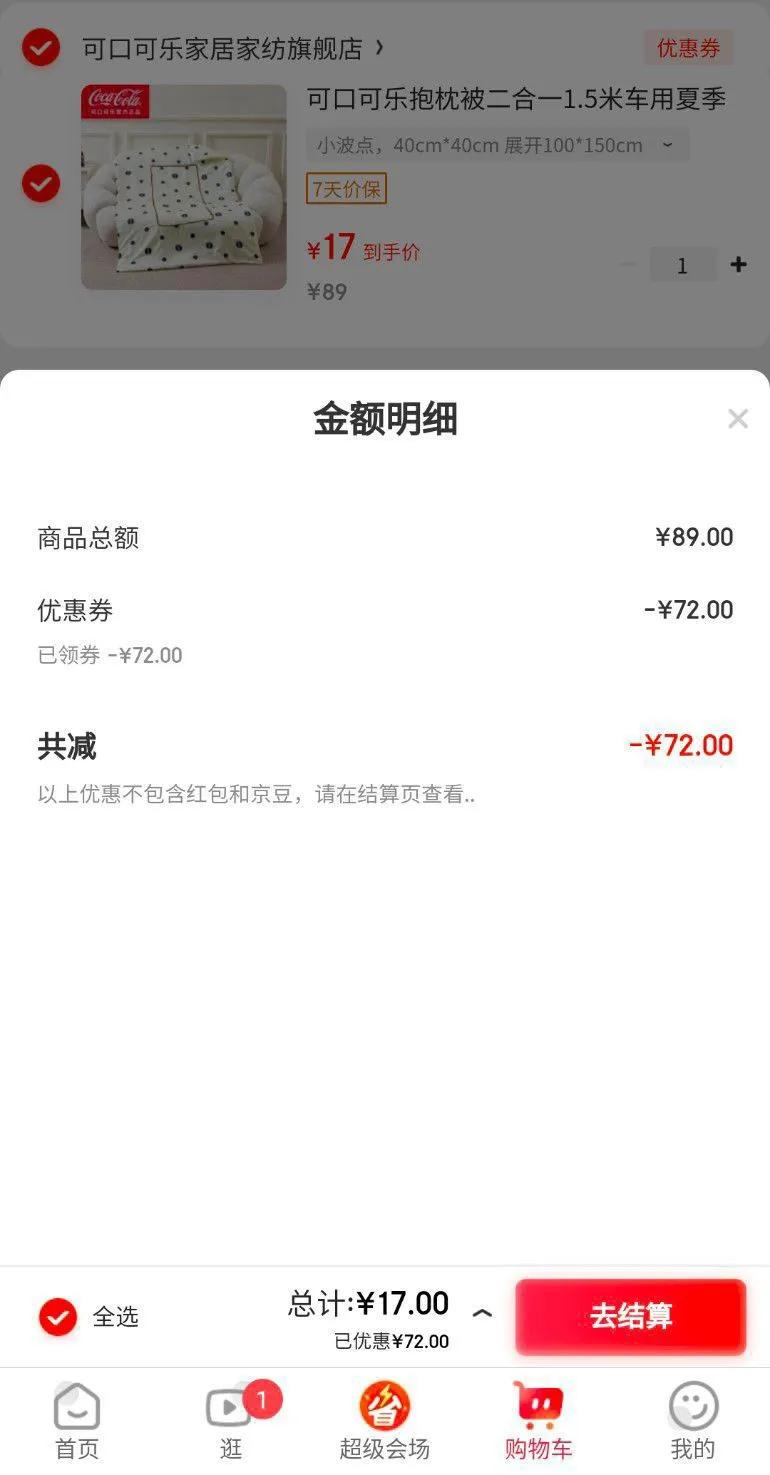Tap 去结算 to check out
The height and width of the screenshot is (1475, 770).
pyautogui.click(x=630, y=1316)
